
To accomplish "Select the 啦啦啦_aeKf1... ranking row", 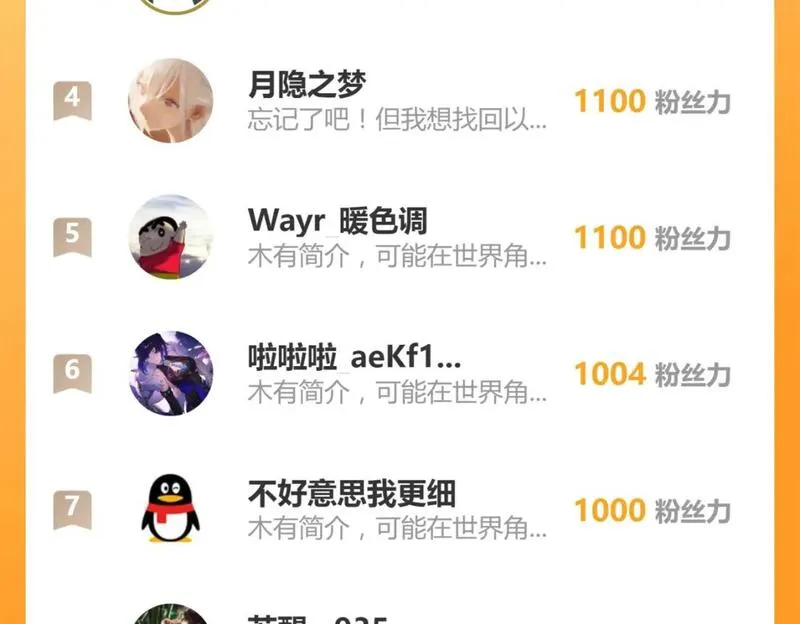I will [x=398, y=374].
